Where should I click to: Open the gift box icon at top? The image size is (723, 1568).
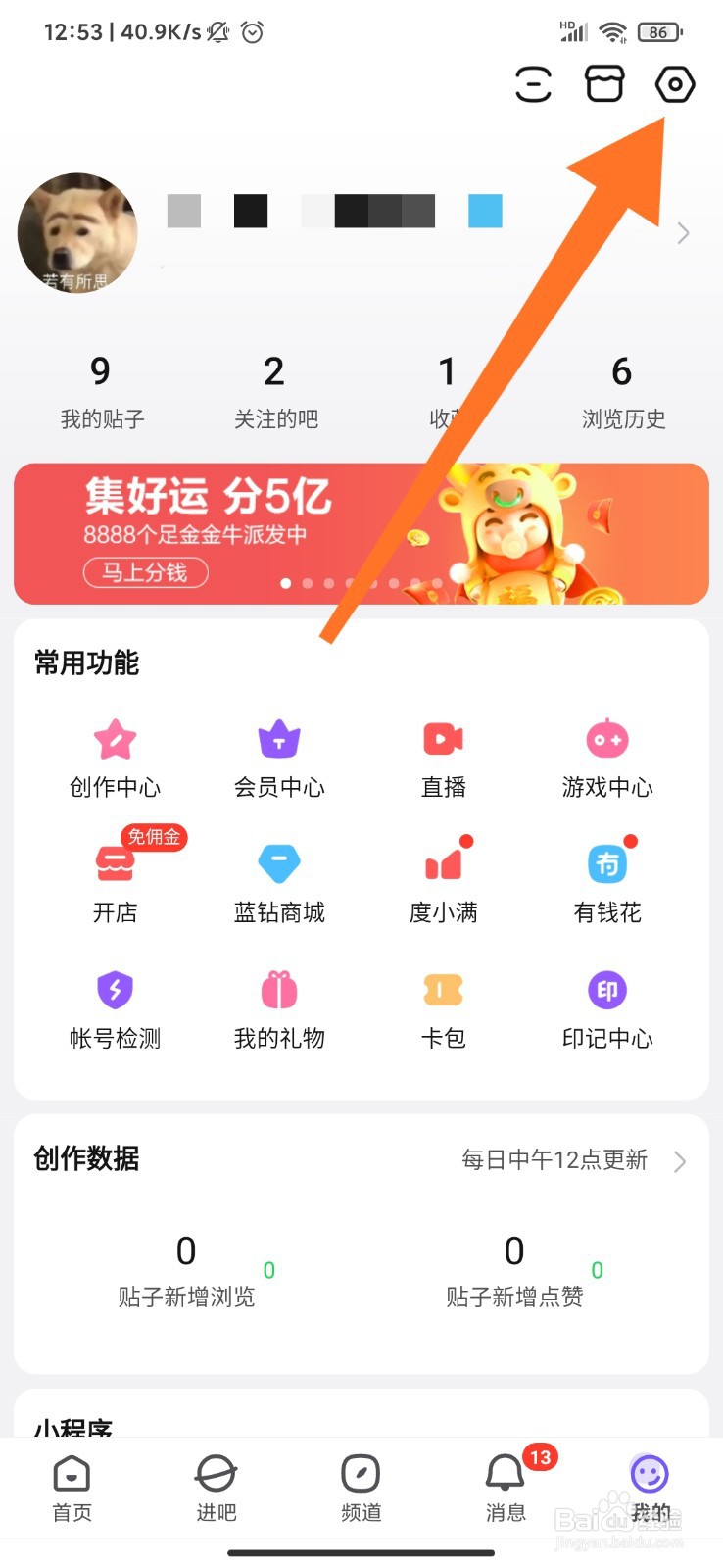603,84
